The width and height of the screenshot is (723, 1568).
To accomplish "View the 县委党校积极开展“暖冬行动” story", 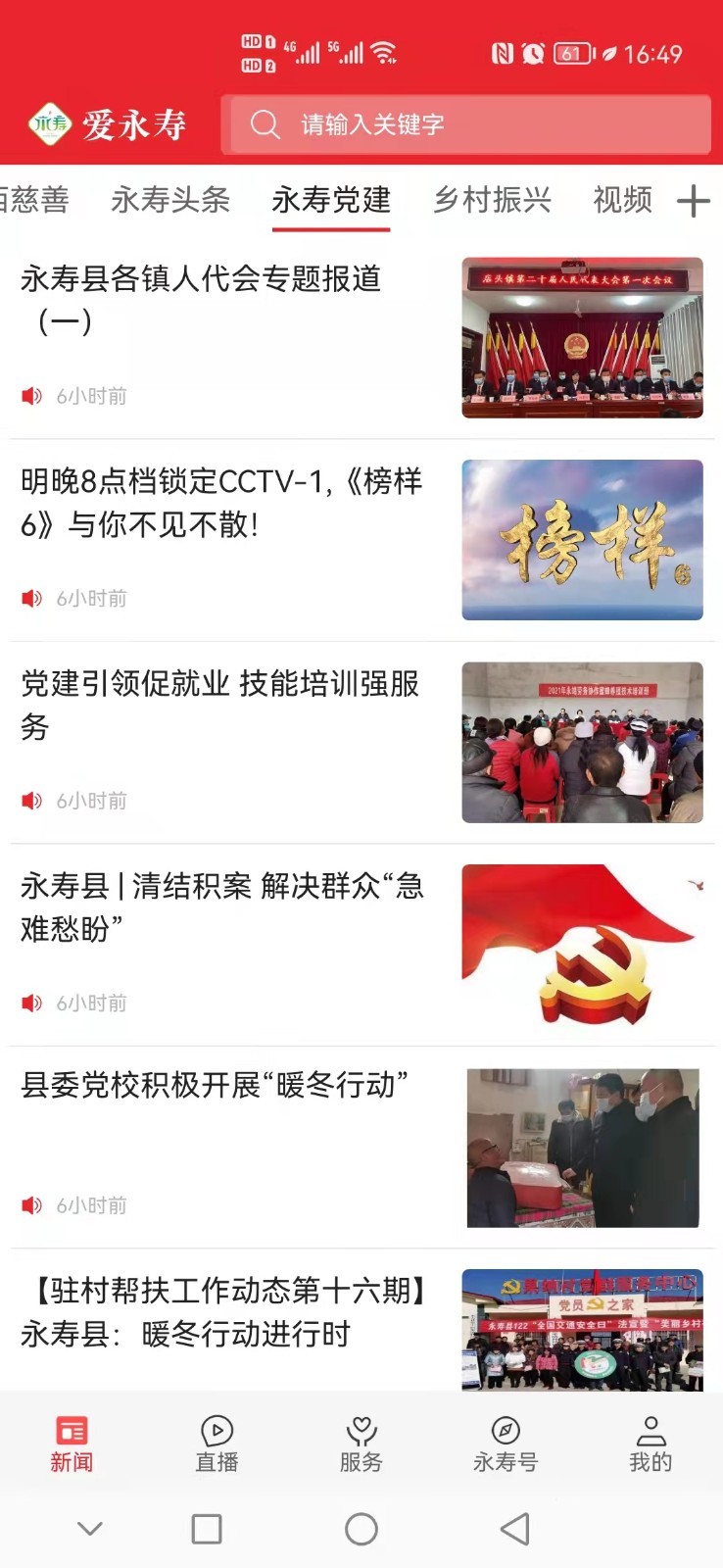I will pos(215,1086).
